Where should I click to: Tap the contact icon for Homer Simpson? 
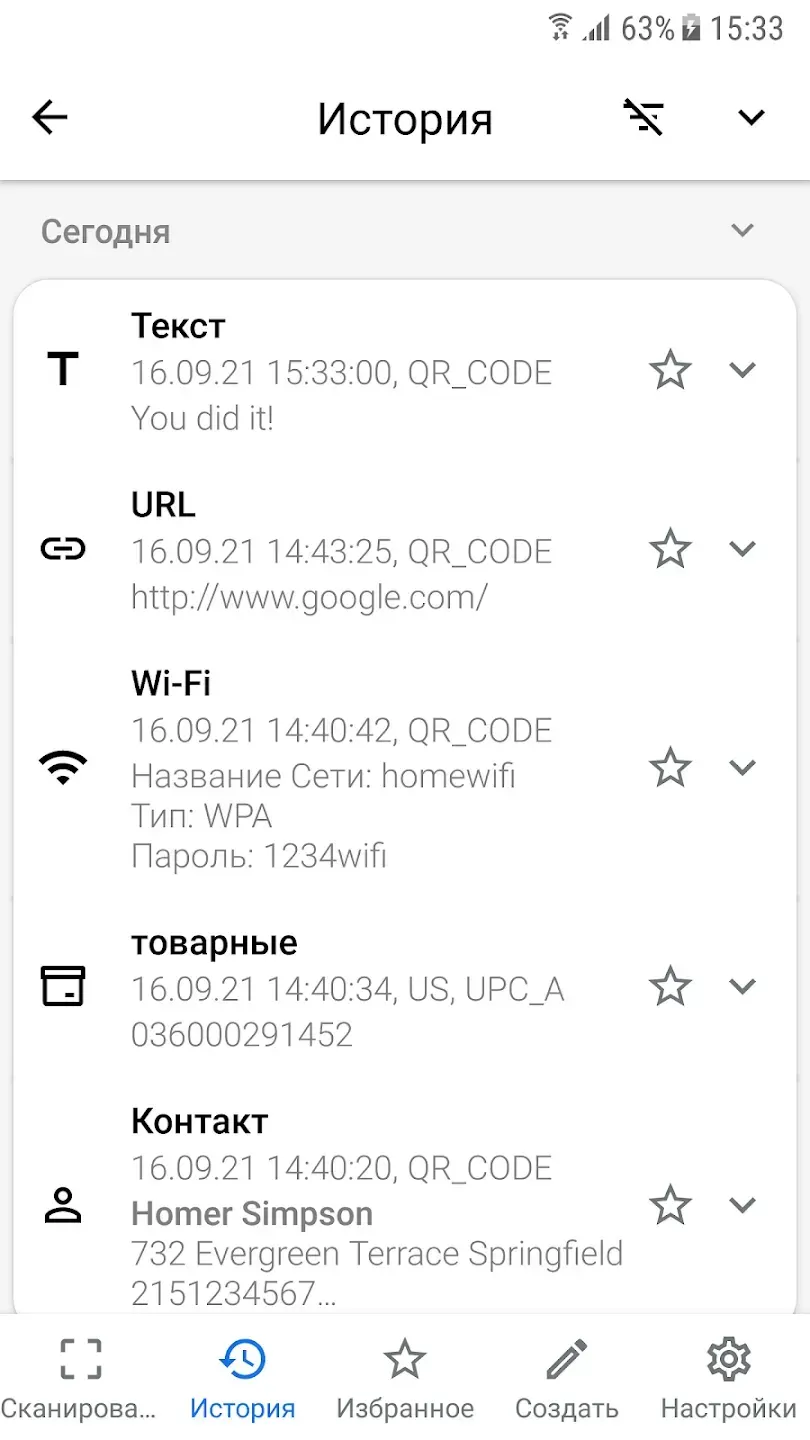[x=63, y=1205]
